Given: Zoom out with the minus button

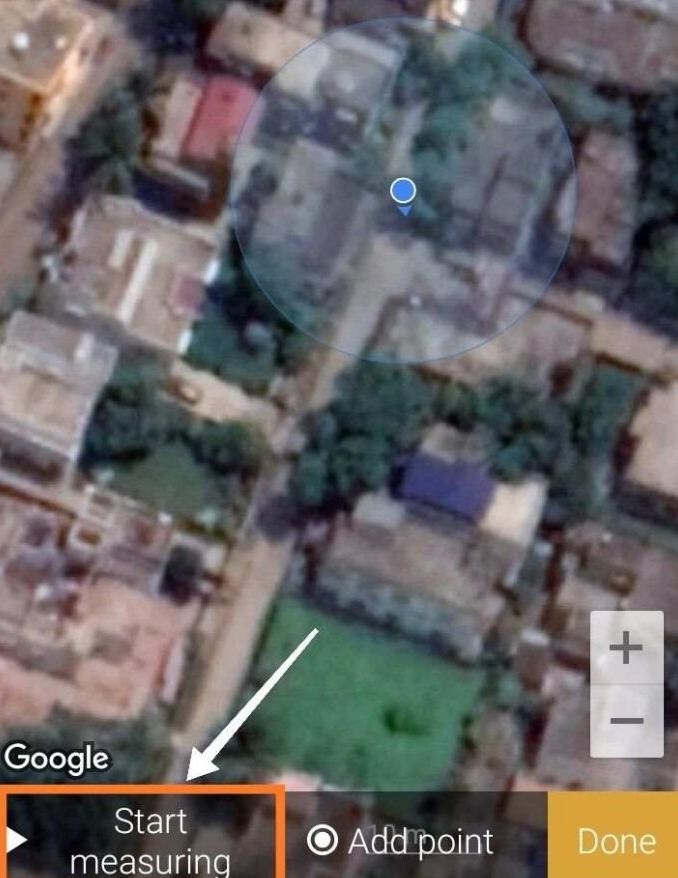Looking at the screenshot, I should click(x=626, y=721).
